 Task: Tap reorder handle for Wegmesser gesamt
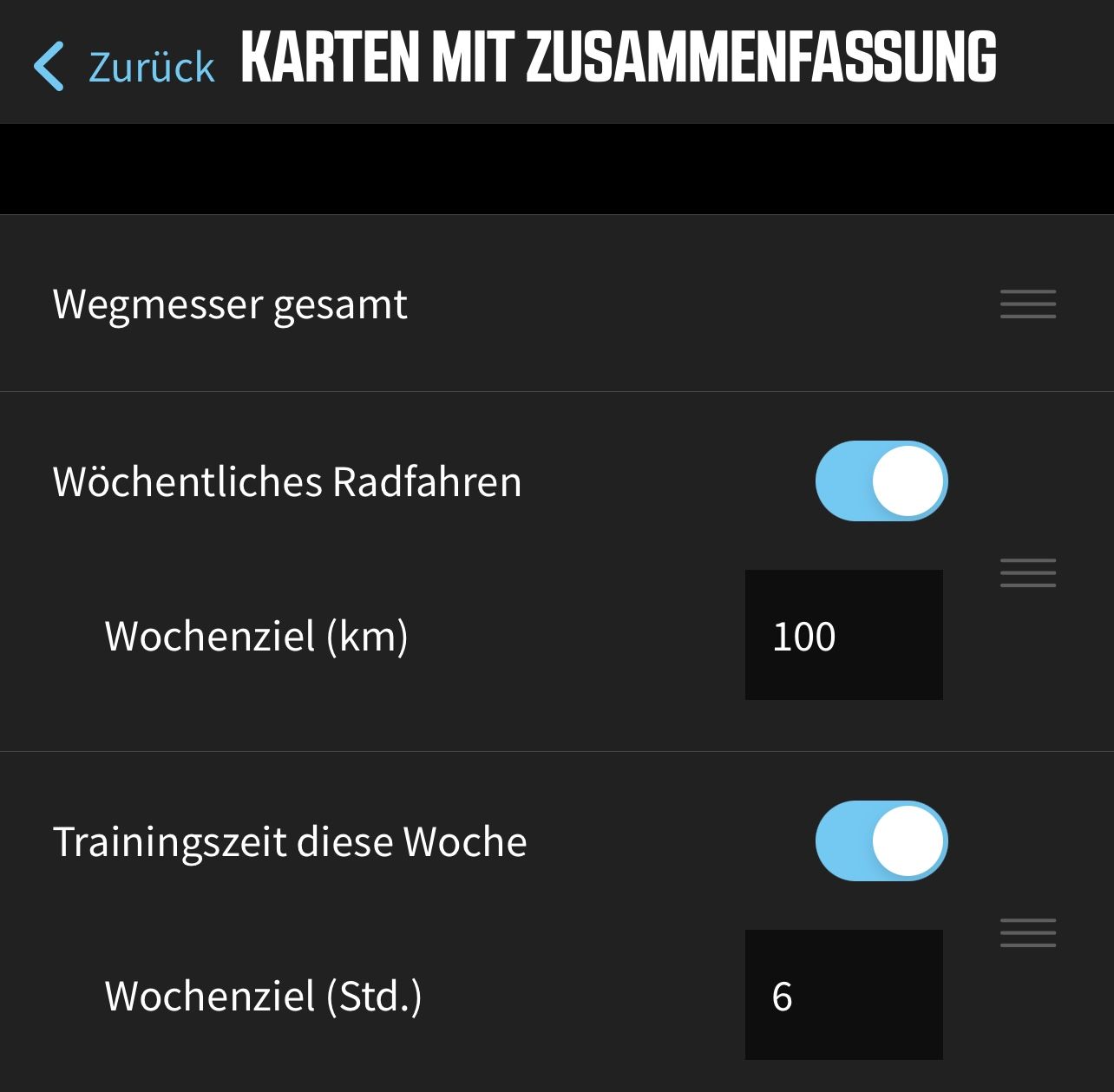pos(1027,304)
